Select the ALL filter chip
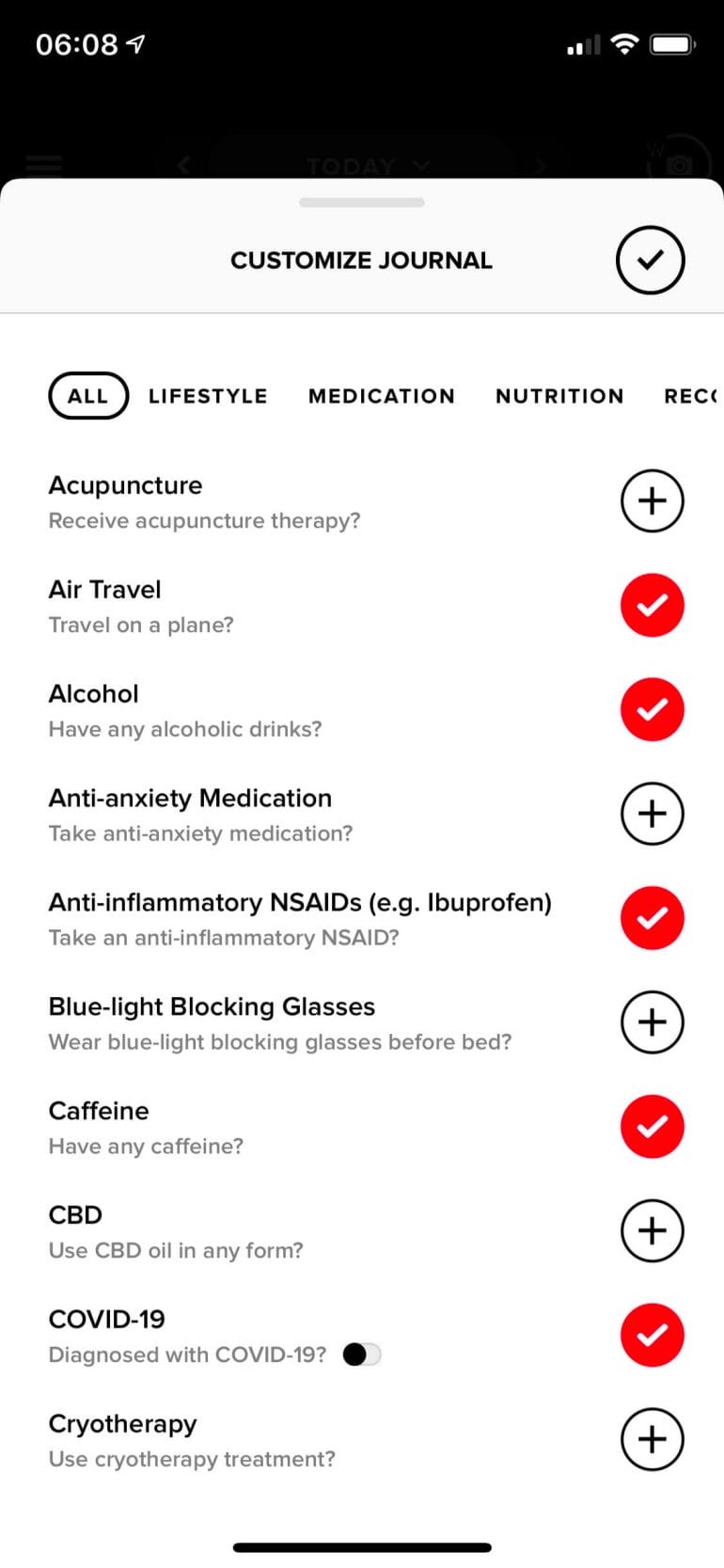 coord(88,396)
